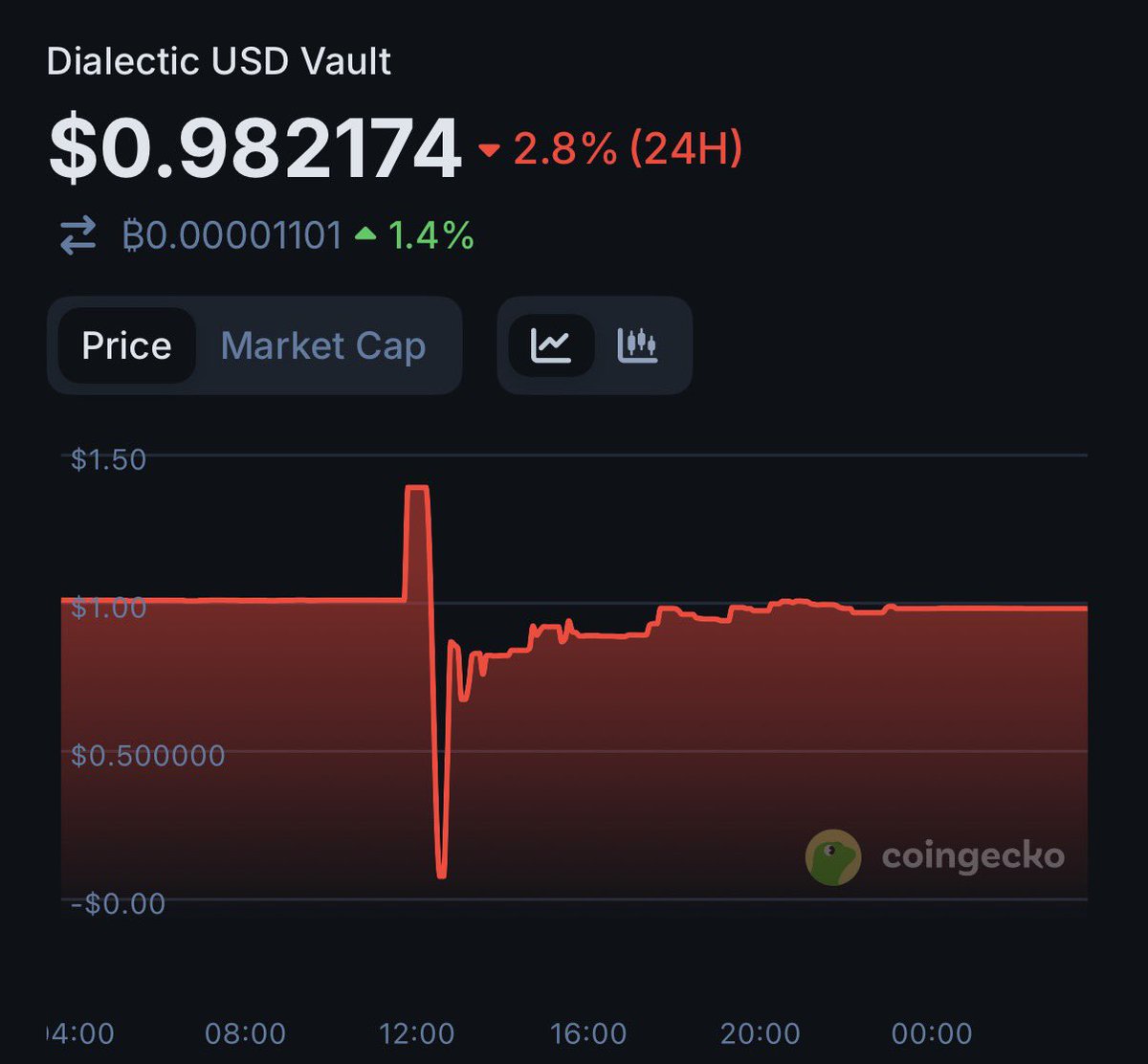Tap the currency swap arrows icon
Viewport: 1148px width, 1064px height.
click(x=78, y=235)
